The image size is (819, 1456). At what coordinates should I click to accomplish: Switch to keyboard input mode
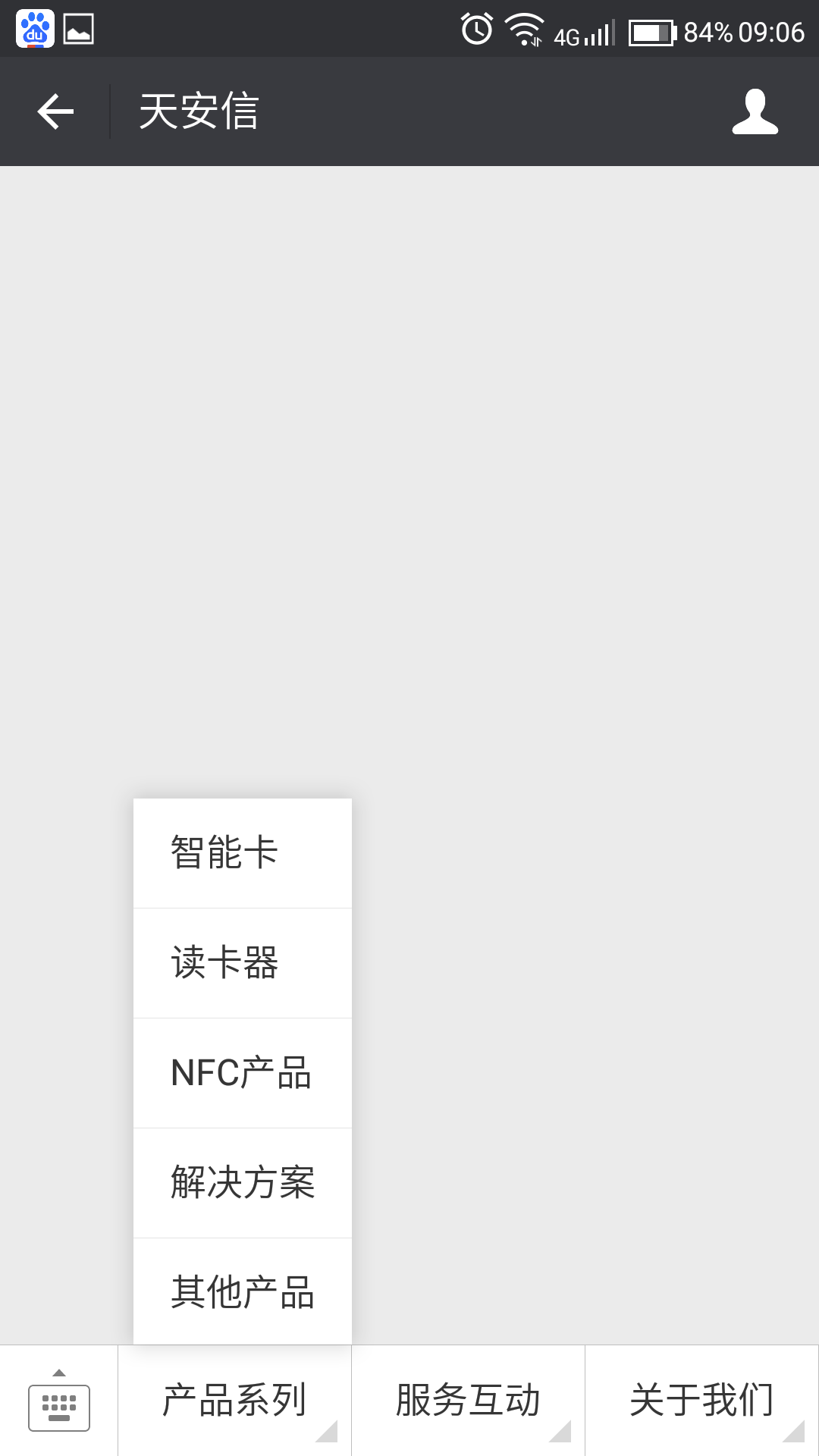tap(59, 1401)
